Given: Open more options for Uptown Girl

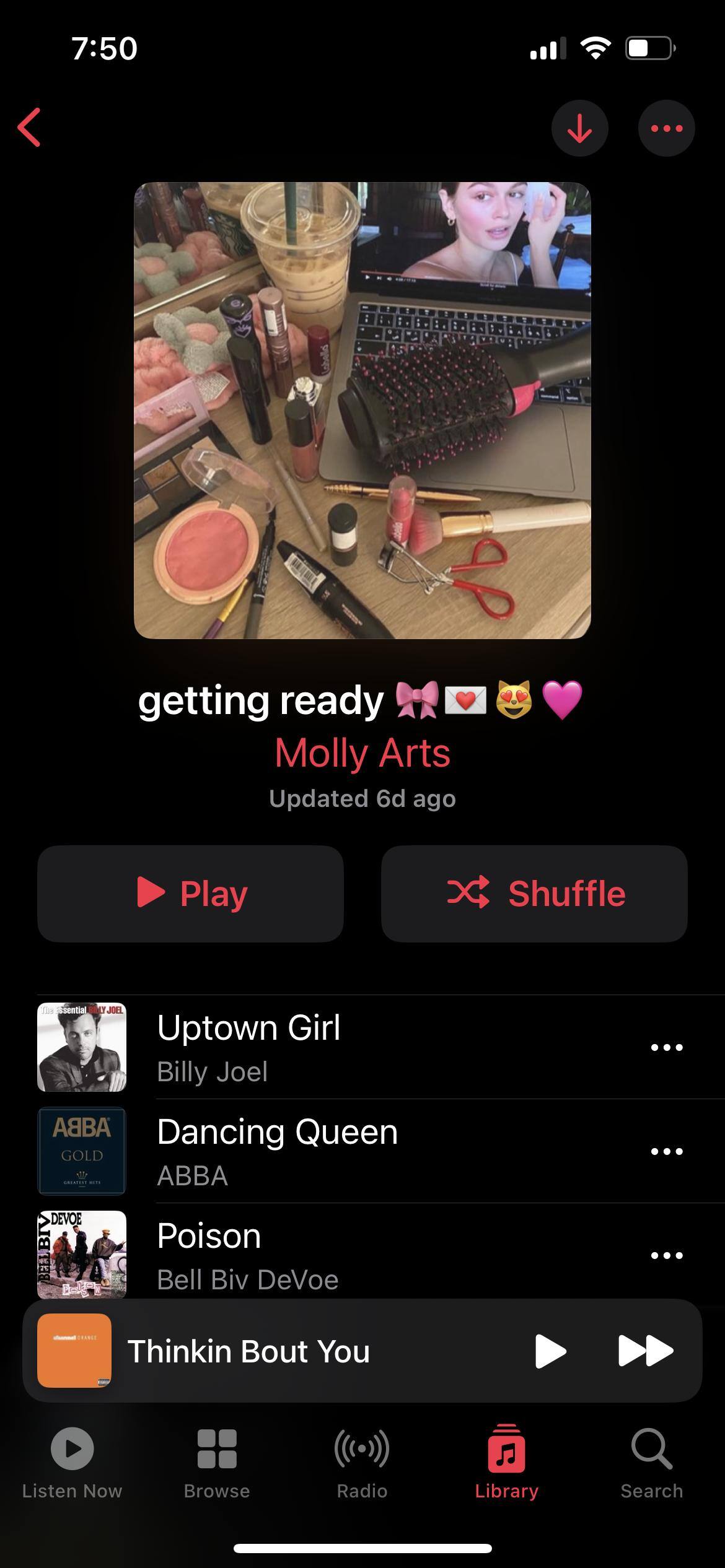Looking at the screenshot, I should coord(666,1047).
